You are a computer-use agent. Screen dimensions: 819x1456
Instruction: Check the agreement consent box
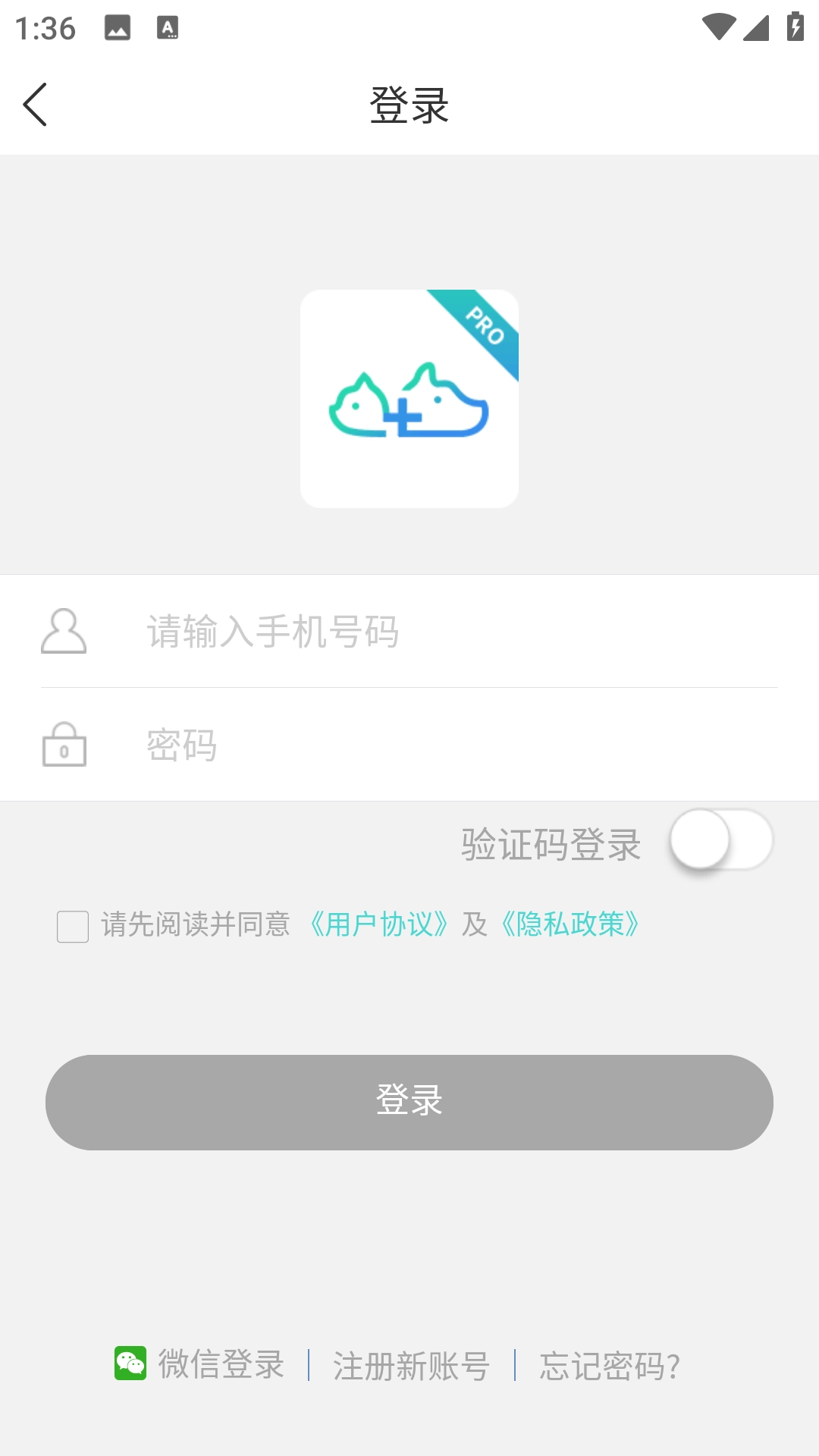click(73, 926)
